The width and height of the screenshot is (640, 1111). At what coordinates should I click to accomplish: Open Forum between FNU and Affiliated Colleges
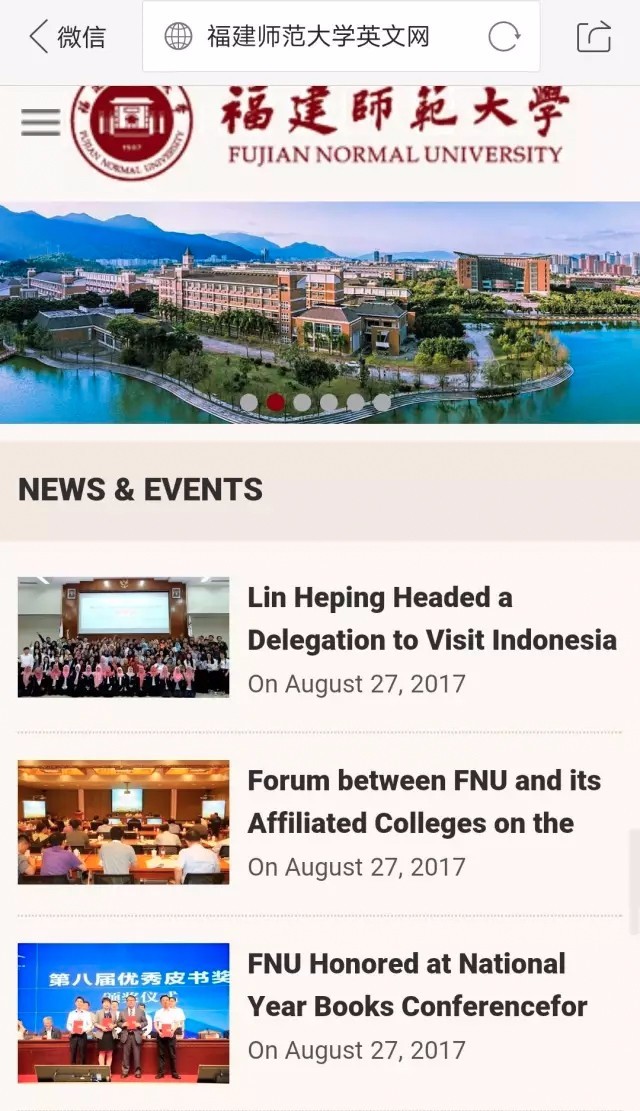[425, 802]
